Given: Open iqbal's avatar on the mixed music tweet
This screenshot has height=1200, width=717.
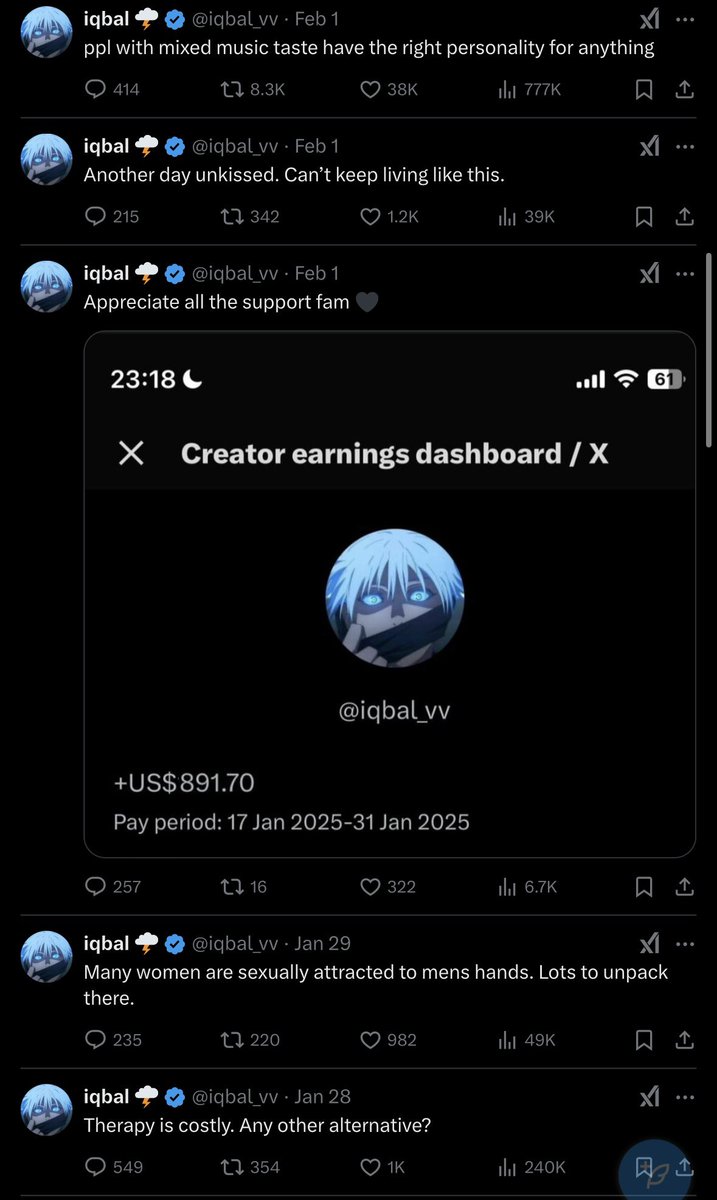Looking at the screenshot, I should click(x=46, y=34).
